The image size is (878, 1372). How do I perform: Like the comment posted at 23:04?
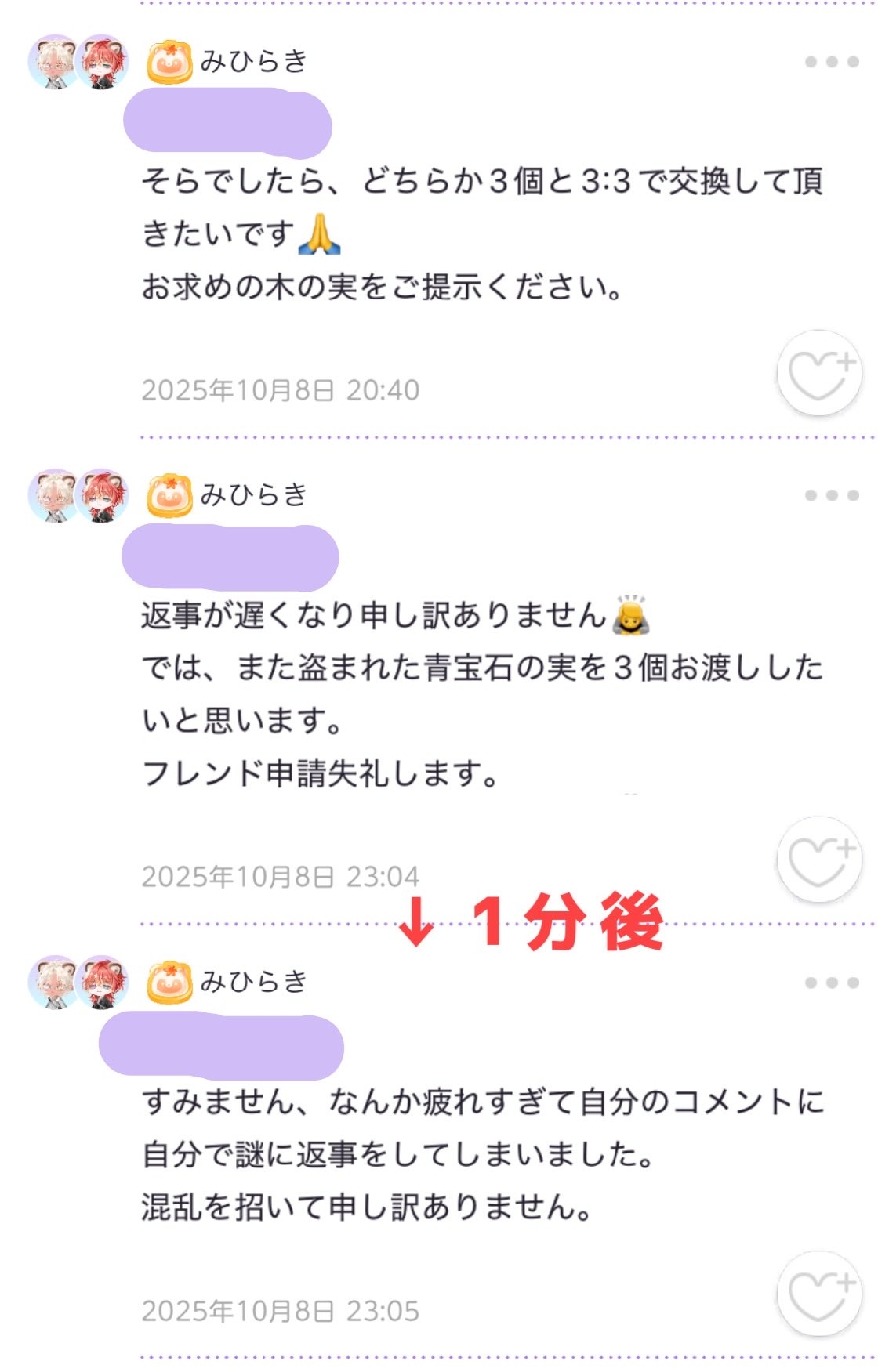coord(819,860)
